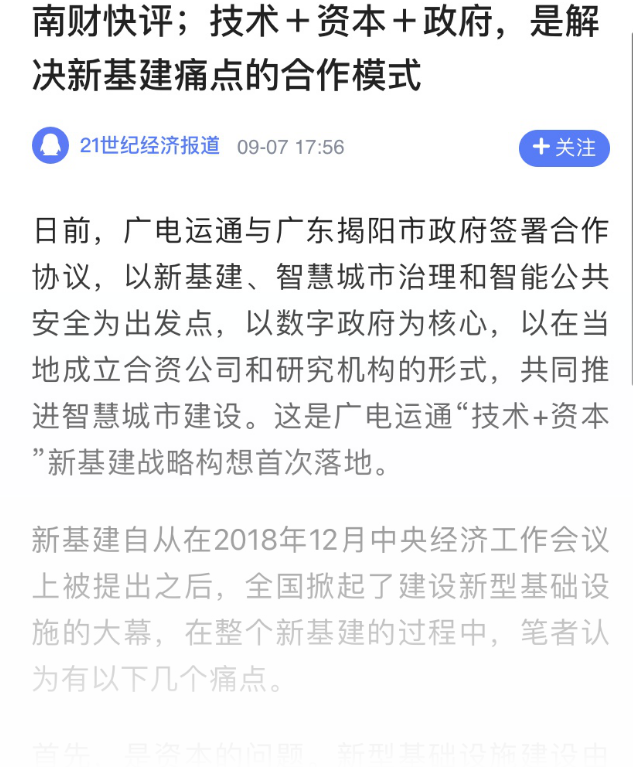
Task: Follow 21世纪经济报道 with the 关注 button
Action: click(x=564, y=147)
